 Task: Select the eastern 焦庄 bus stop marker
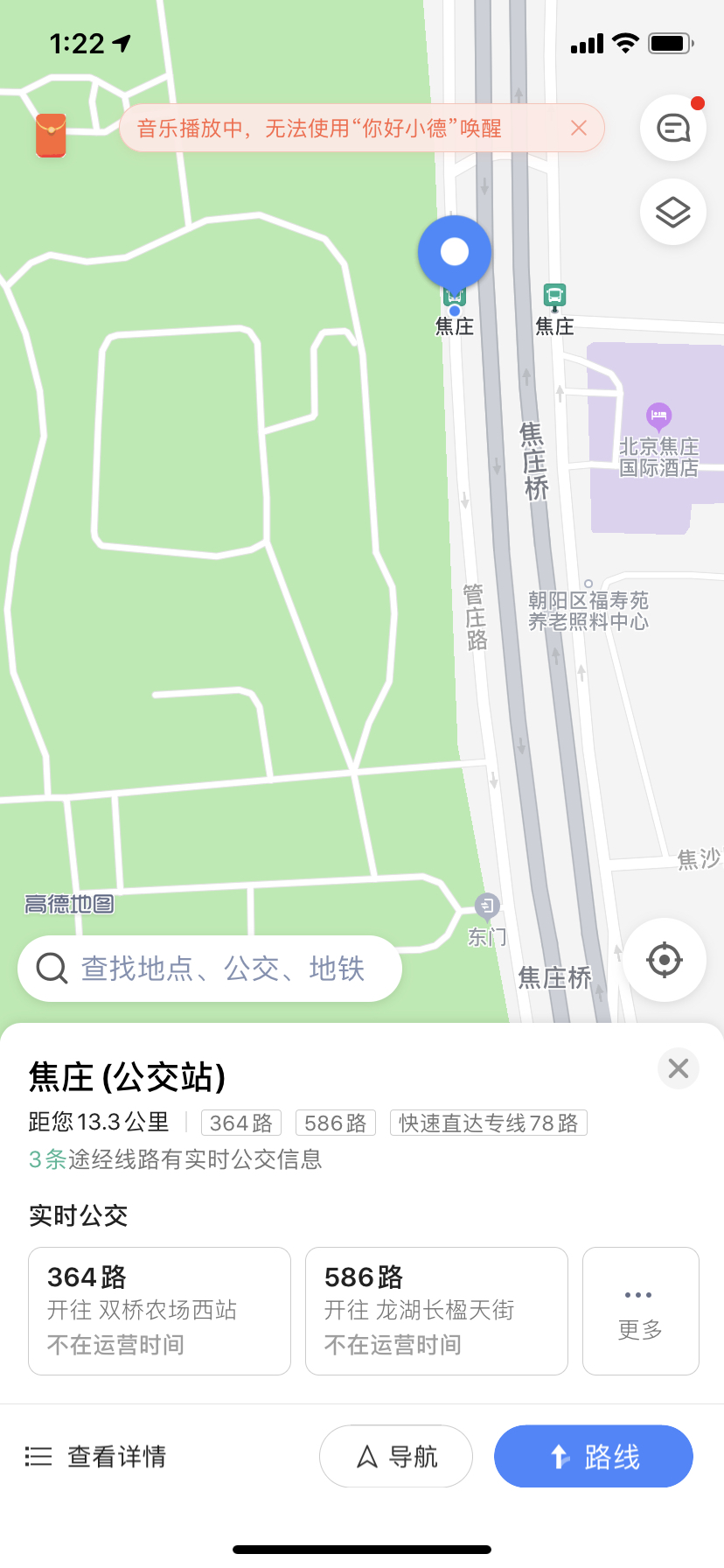(554, 296)
